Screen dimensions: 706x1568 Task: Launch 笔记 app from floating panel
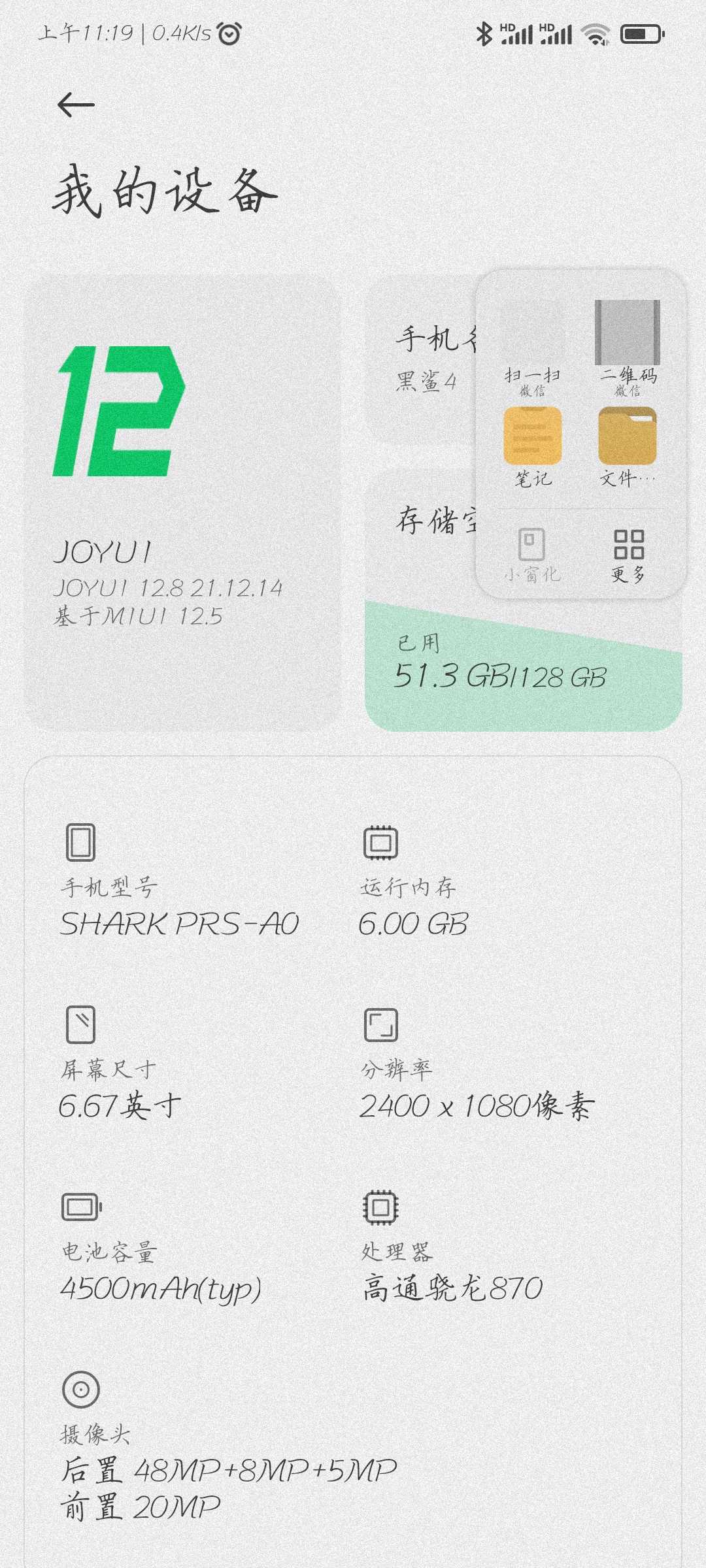tap(532, 448)
